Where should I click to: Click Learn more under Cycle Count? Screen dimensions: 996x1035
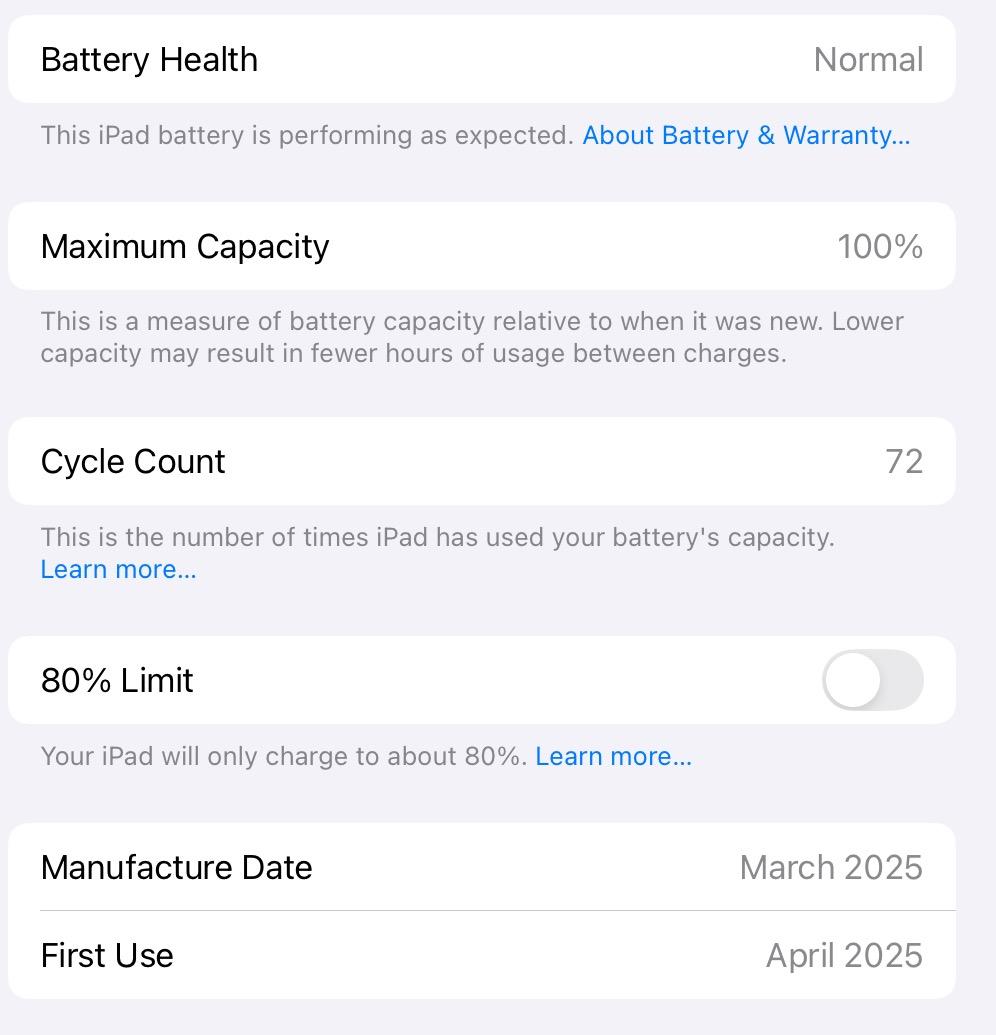[x=117, y=569]
